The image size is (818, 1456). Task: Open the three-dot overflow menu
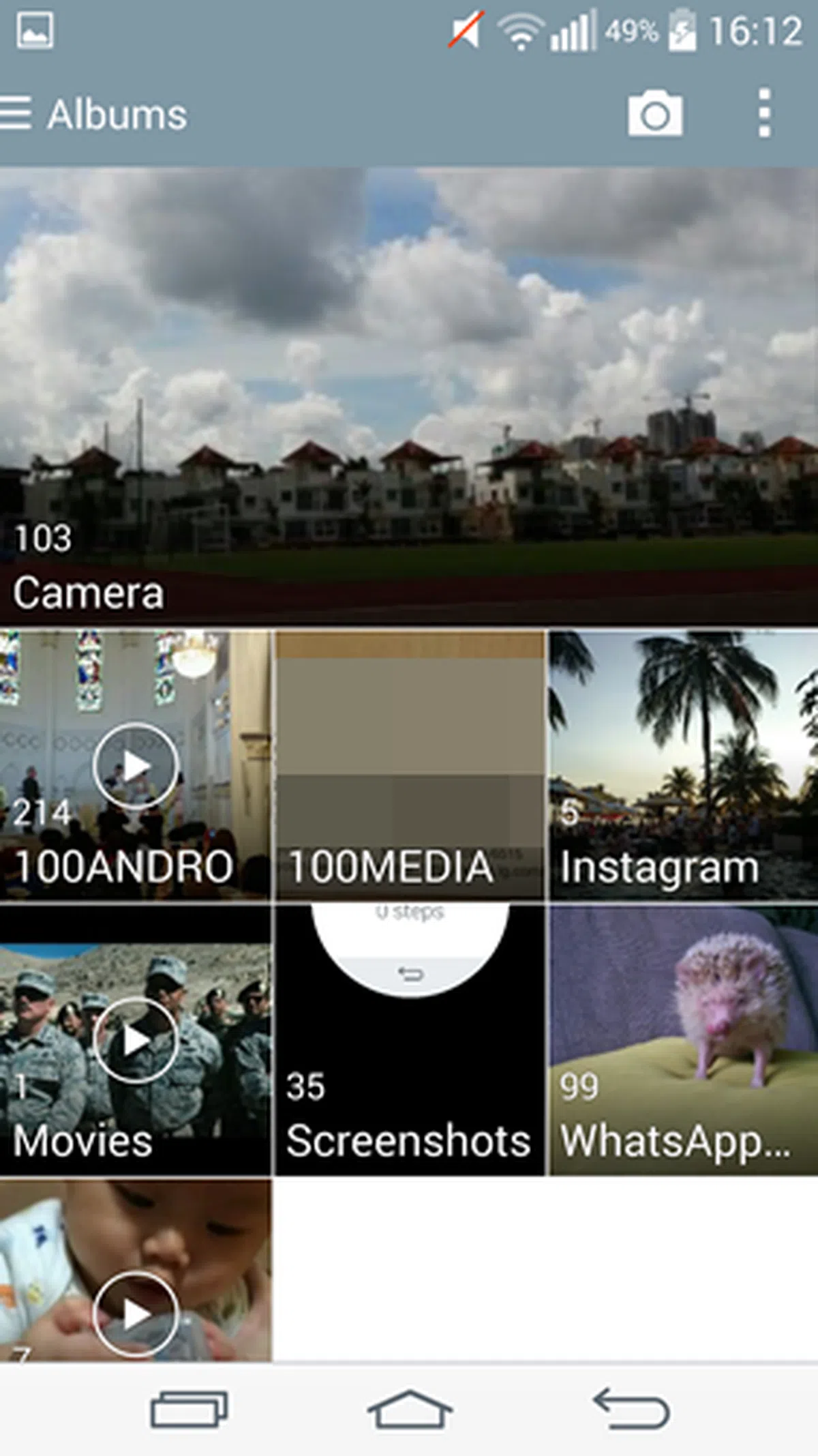point(764,113)
